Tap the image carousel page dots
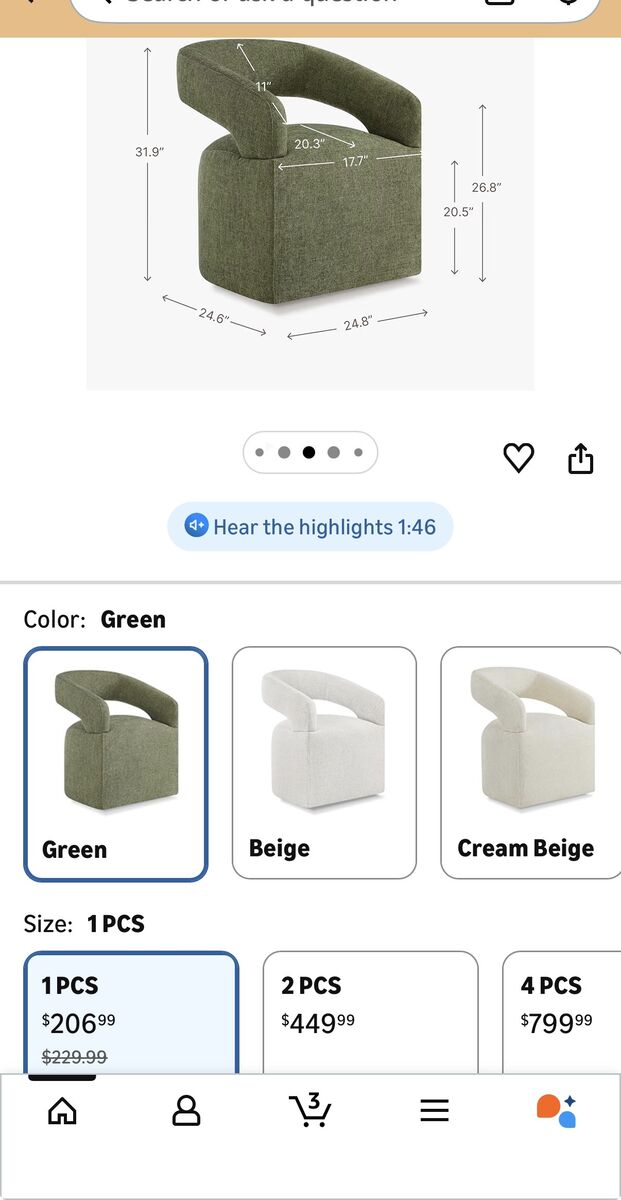This screenshot has width=621, height=1200. pos(310,452)
